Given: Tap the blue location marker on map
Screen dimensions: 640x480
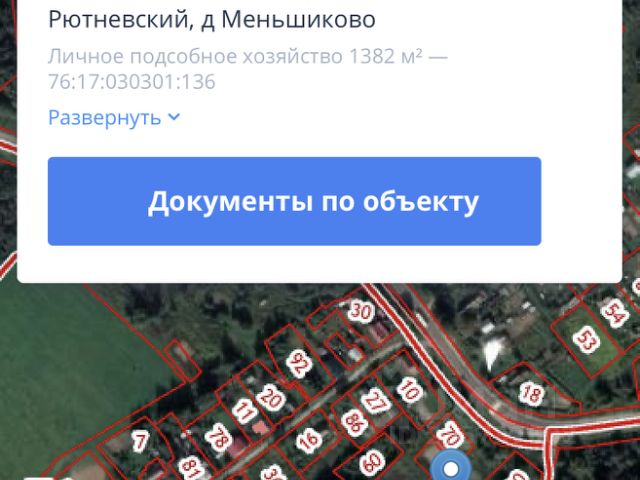Looking at the screenshot, I should tap(452, 468).
